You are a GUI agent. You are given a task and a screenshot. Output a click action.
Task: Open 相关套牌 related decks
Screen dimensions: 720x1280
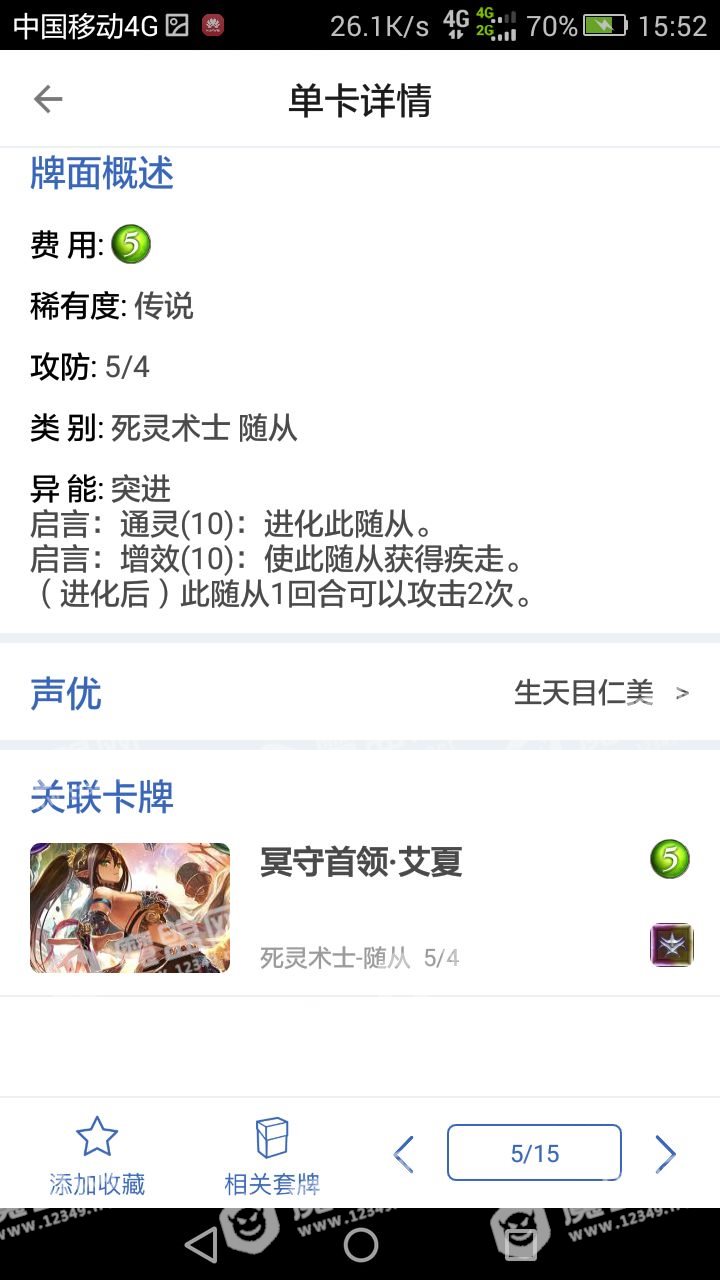click(272, 1156)
